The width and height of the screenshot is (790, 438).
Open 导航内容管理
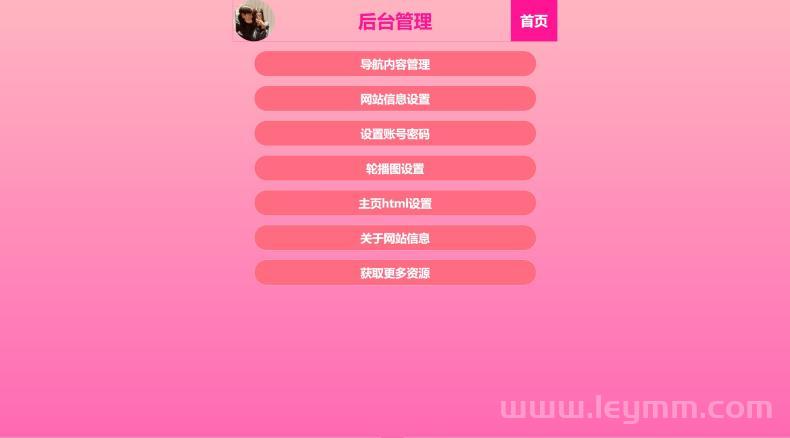[395, 64]
